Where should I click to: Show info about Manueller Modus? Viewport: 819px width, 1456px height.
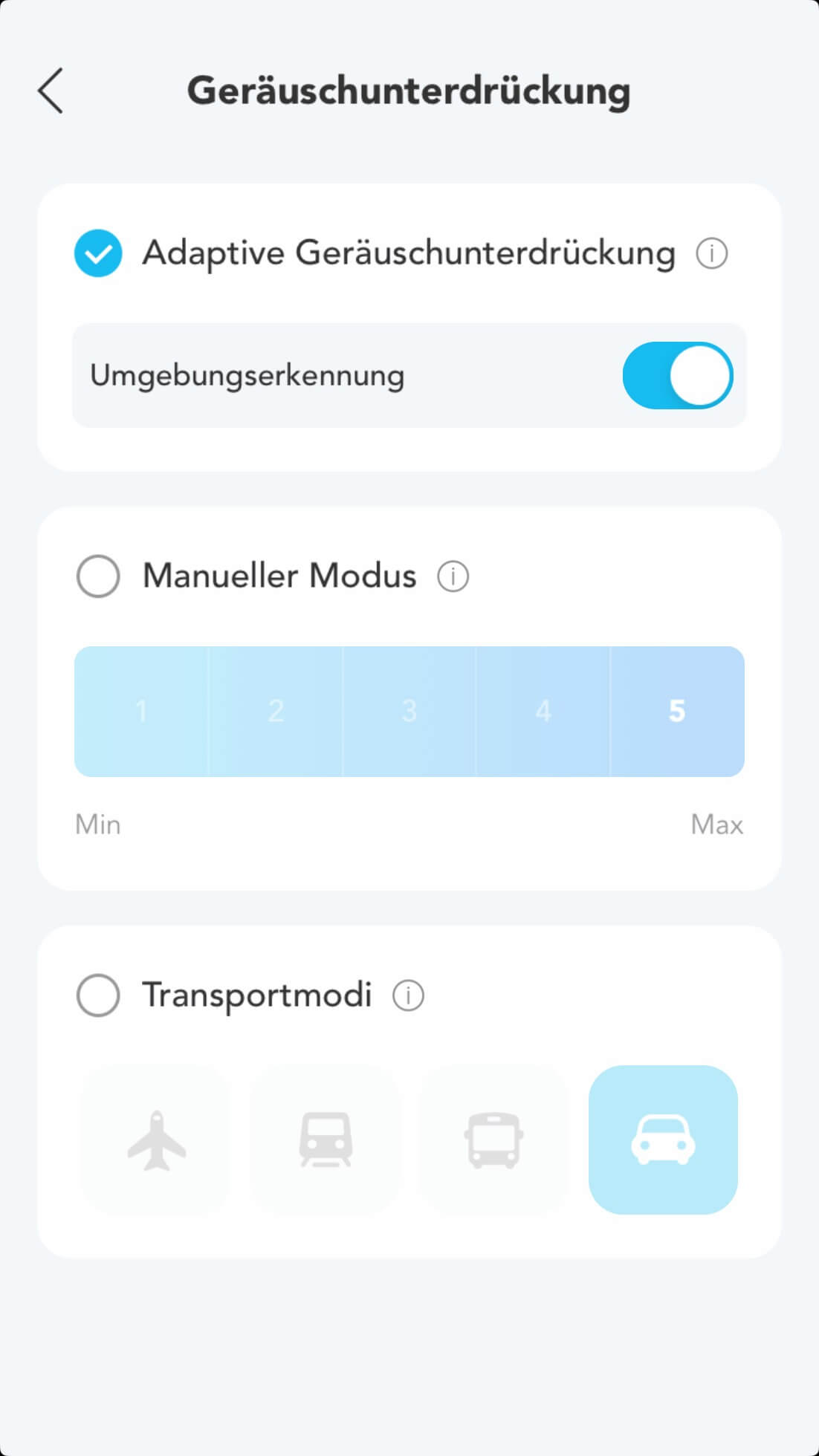(453, 576)
